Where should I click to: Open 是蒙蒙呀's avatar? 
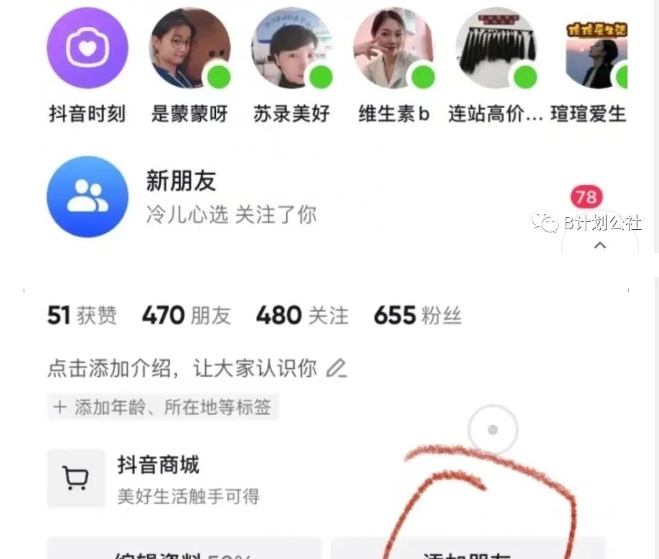point(190,48)
